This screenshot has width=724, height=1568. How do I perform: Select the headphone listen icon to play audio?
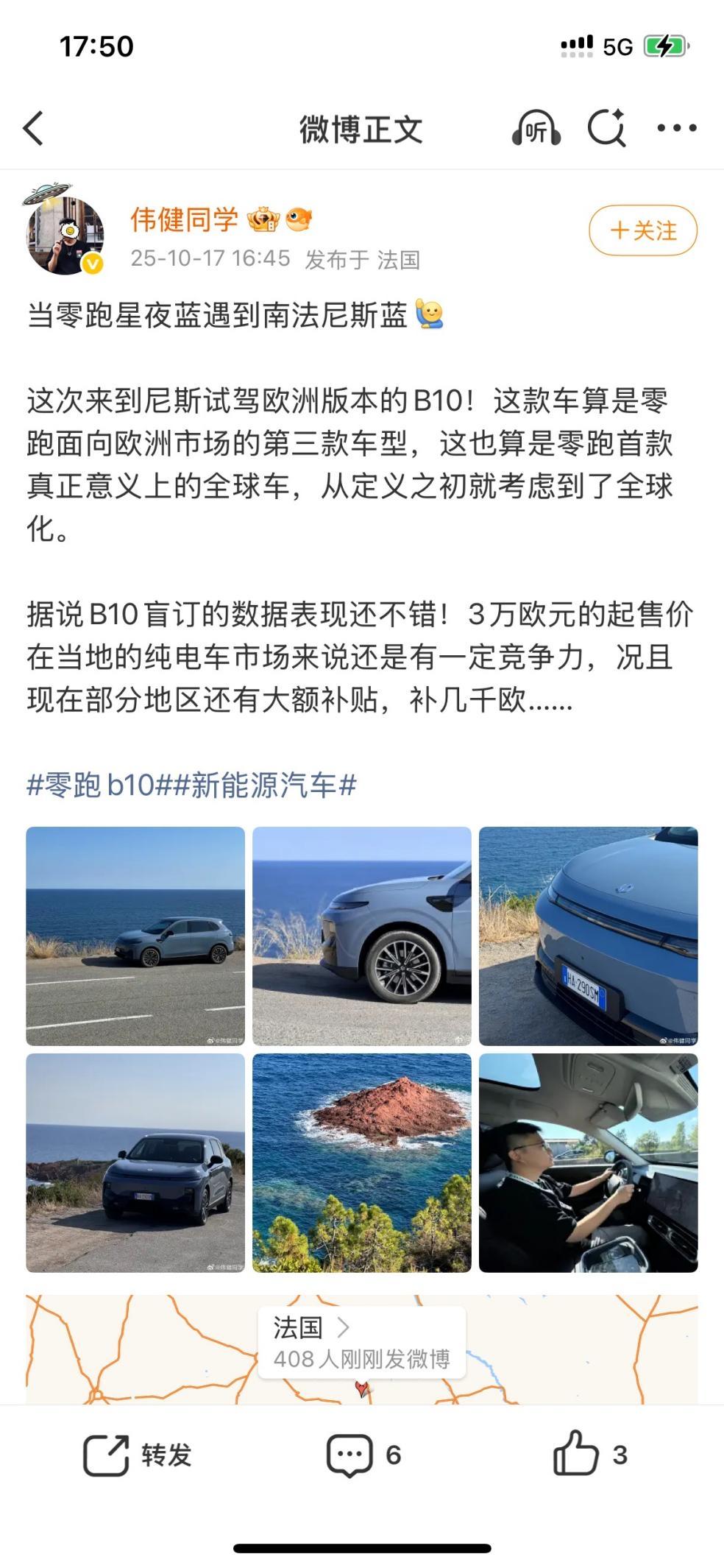pyautogui.click(x=536, y=127)
